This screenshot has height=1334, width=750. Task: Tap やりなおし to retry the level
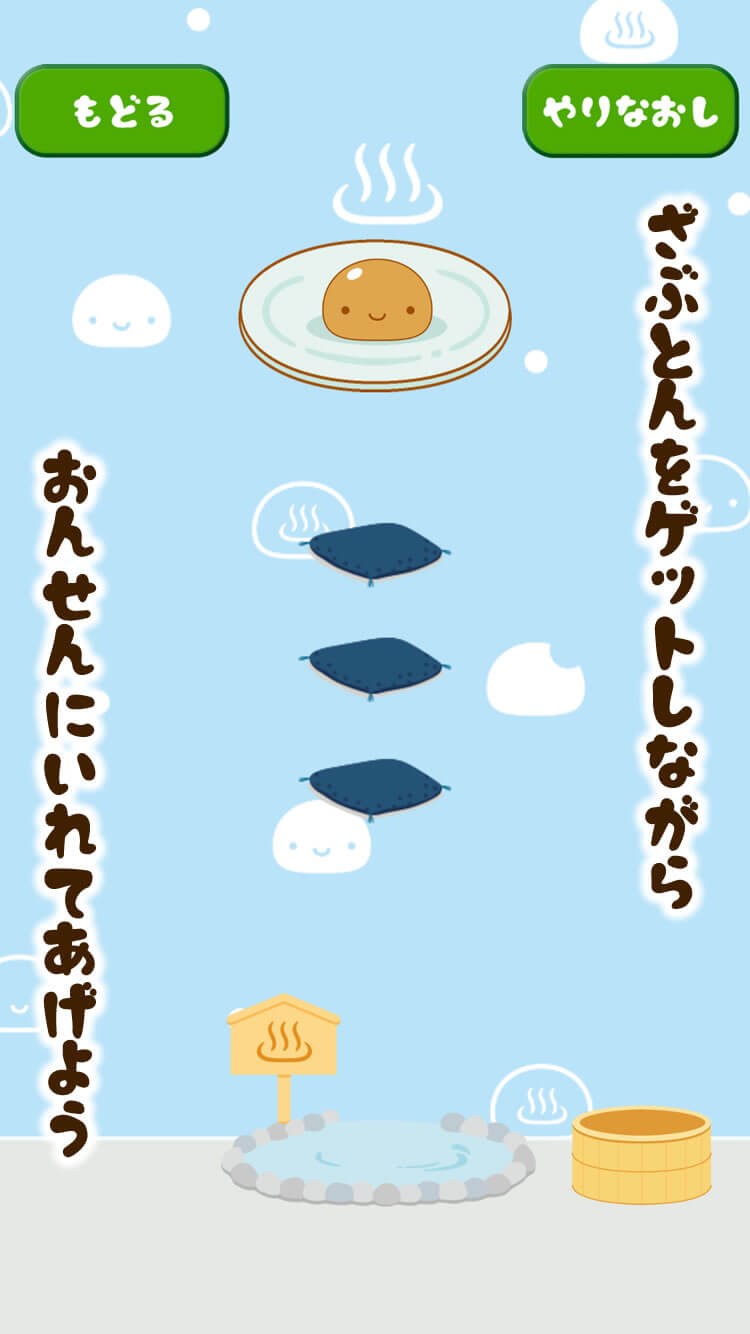coord(630,111)
